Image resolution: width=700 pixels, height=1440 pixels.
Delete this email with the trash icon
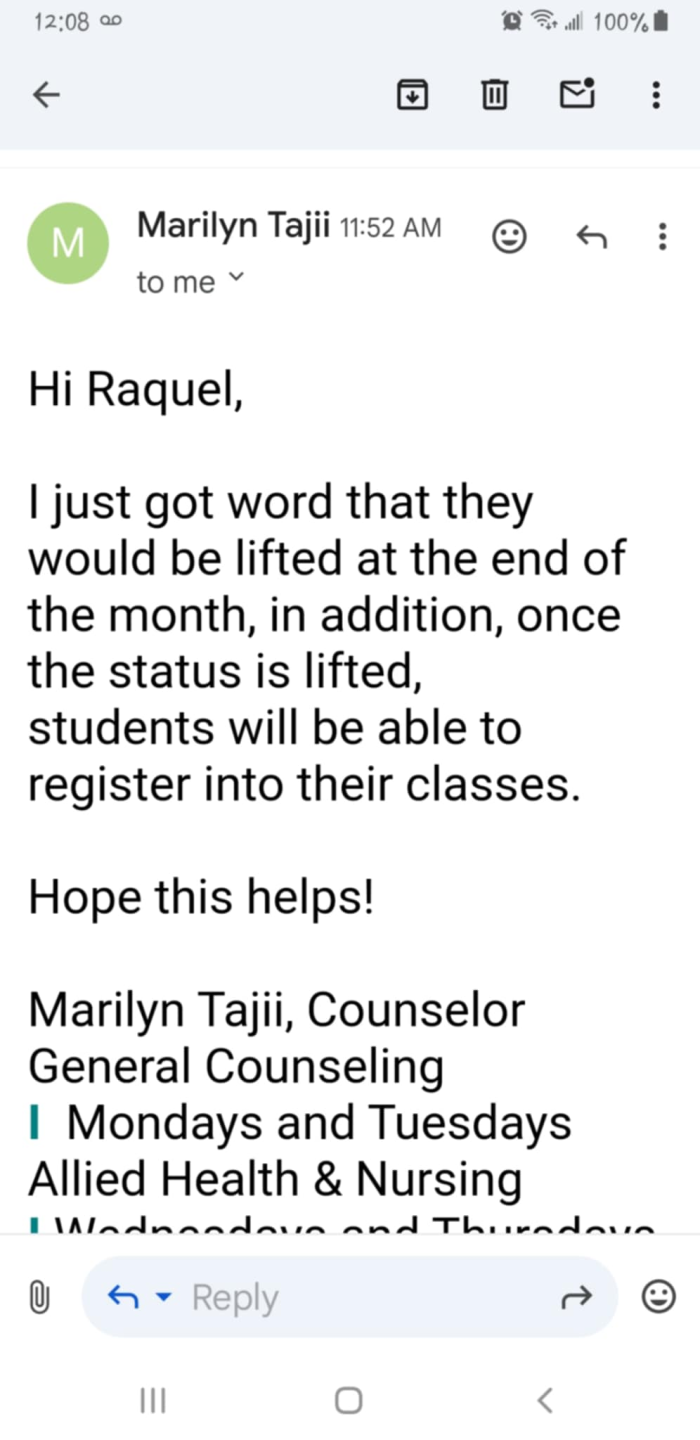point(493,95)
